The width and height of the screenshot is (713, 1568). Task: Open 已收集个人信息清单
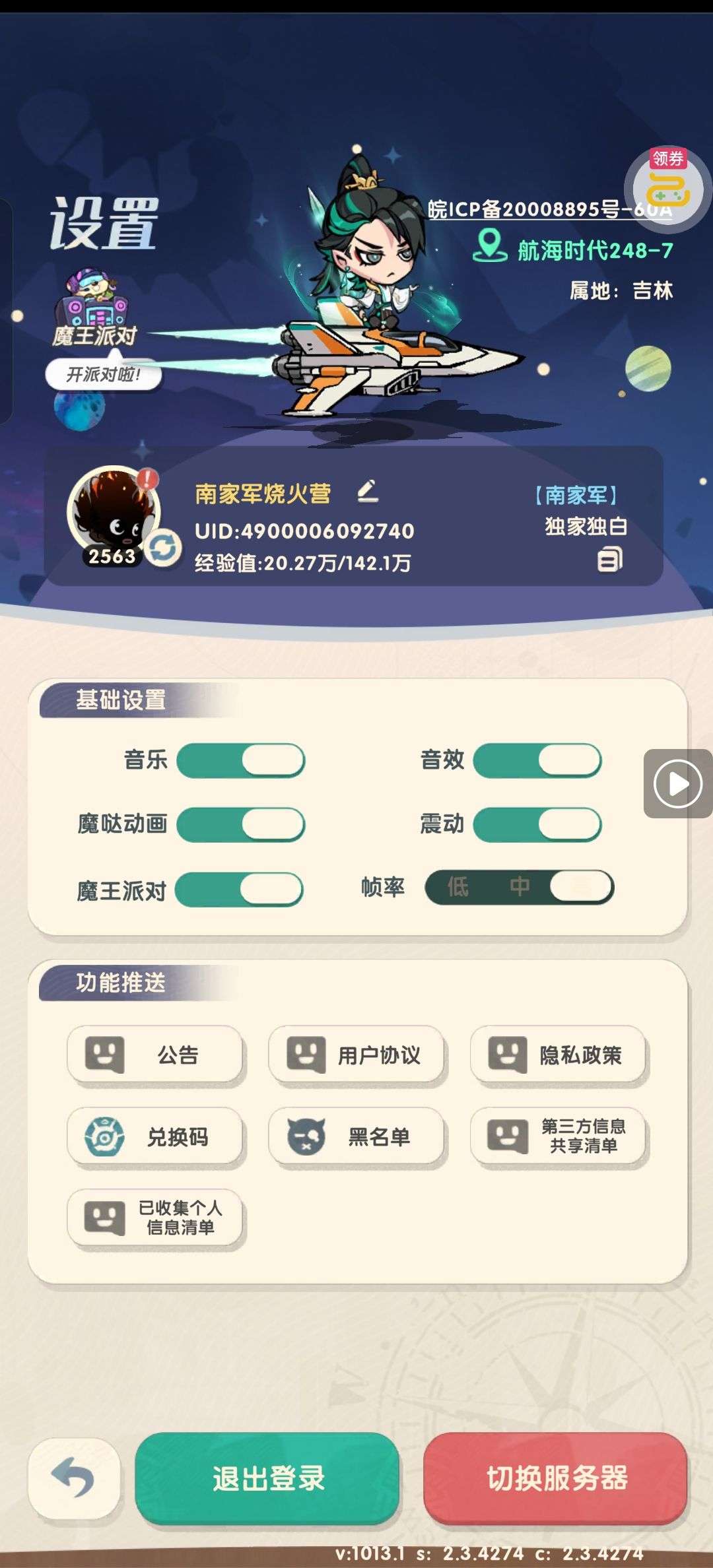tap(155, 1218)
